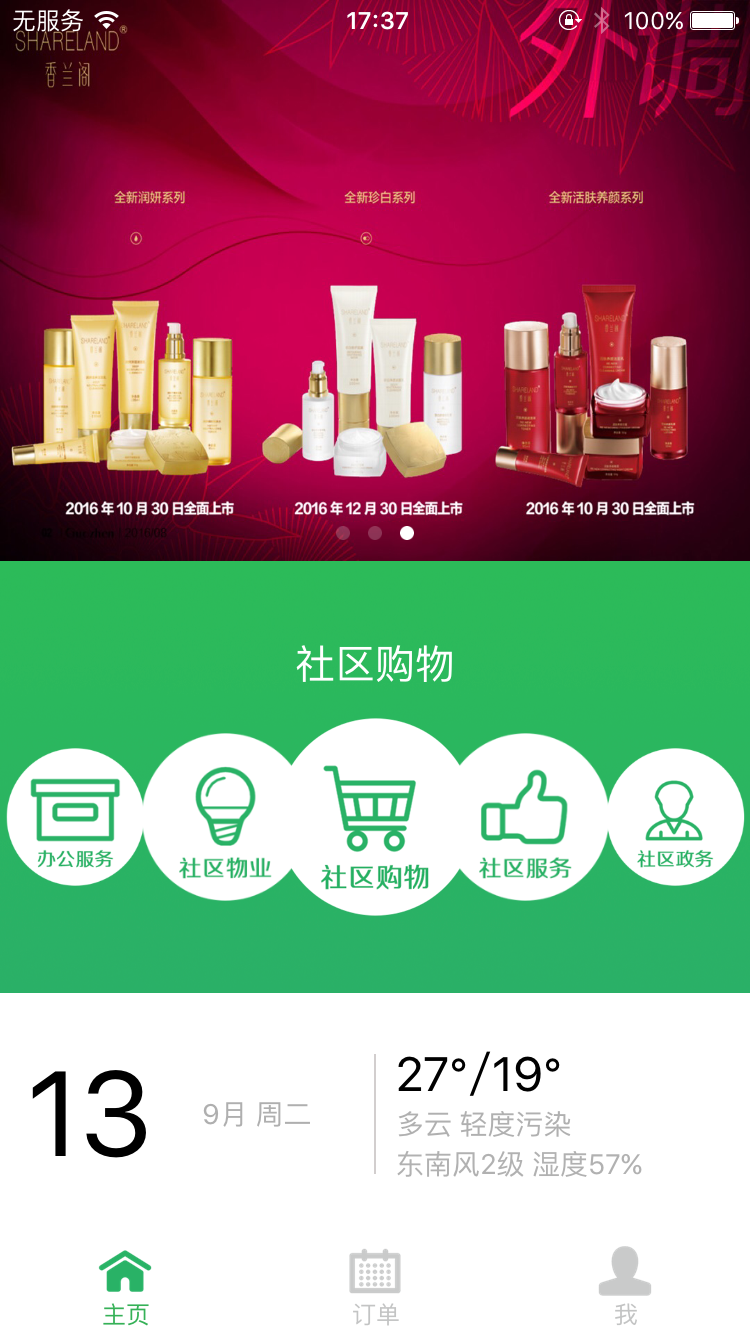Go to the 我 profile tab

(625, 1288)
